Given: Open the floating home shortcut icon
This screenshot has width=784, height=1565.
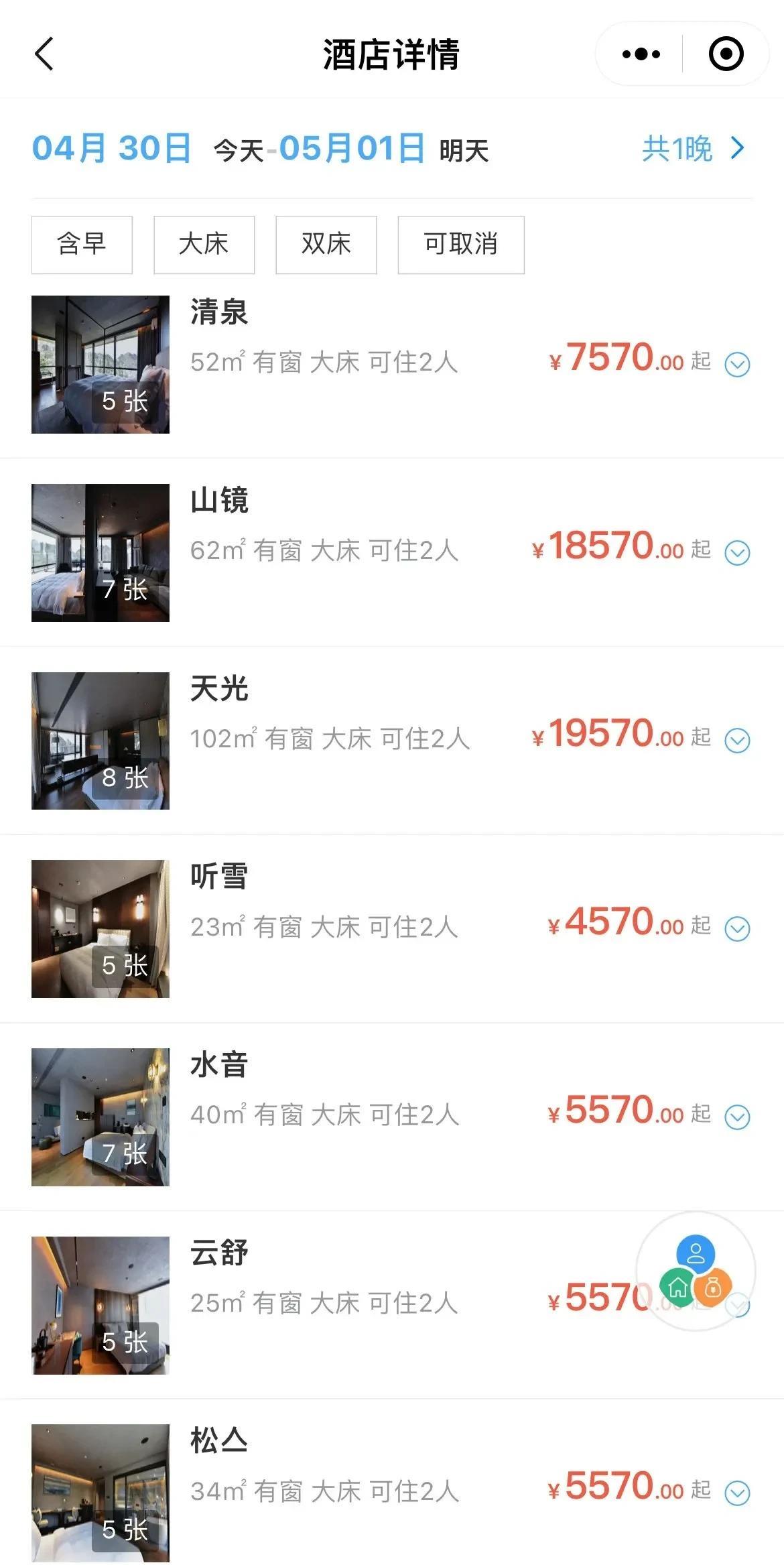Looking at the screenshot, I should [x=677, y=1286].
